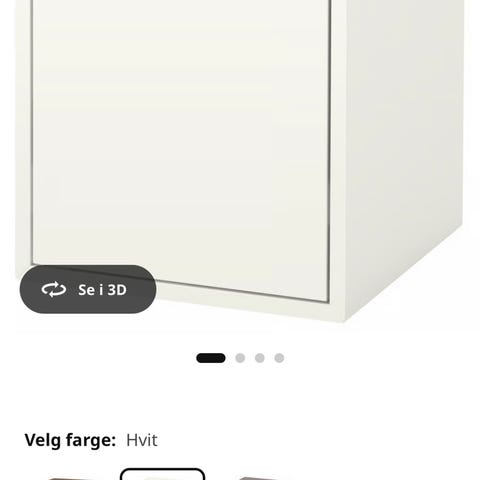
Task: Select the highlighted Hvit color swatch
Action: tap(162, 474)
